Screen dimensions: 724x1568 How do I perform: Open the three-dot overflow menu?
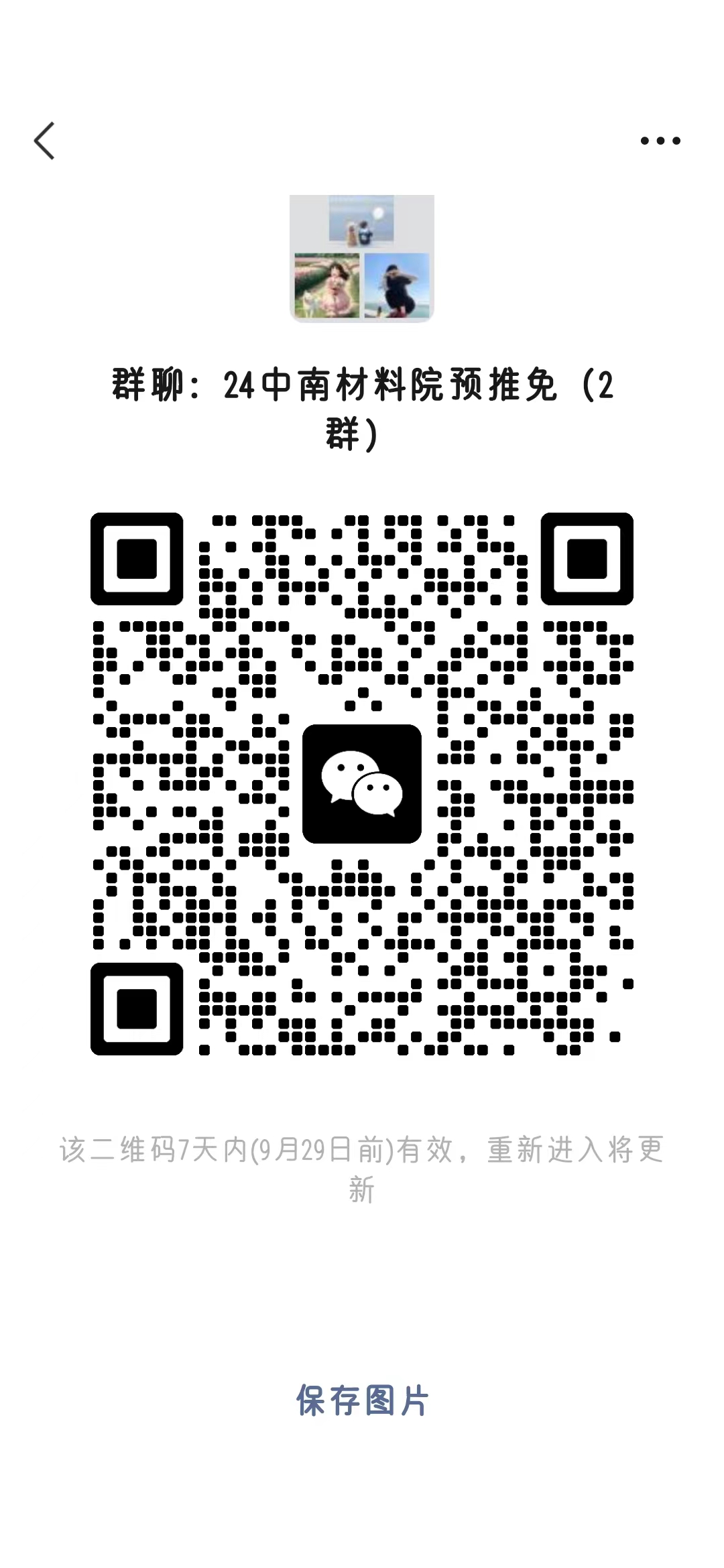click(x=660, y=141)
